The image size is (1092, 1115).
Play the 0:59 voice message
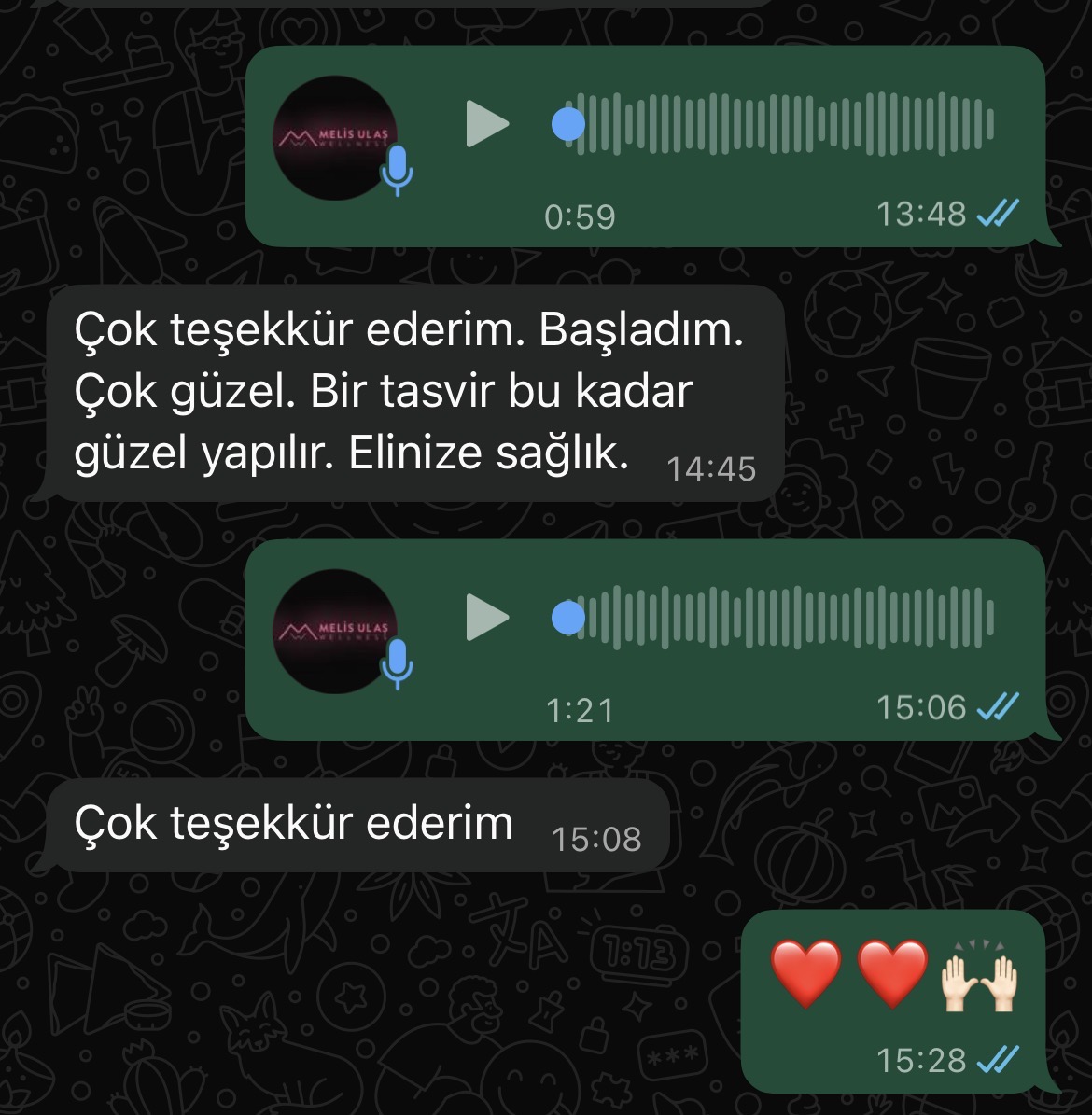click(x=485, y=124)
